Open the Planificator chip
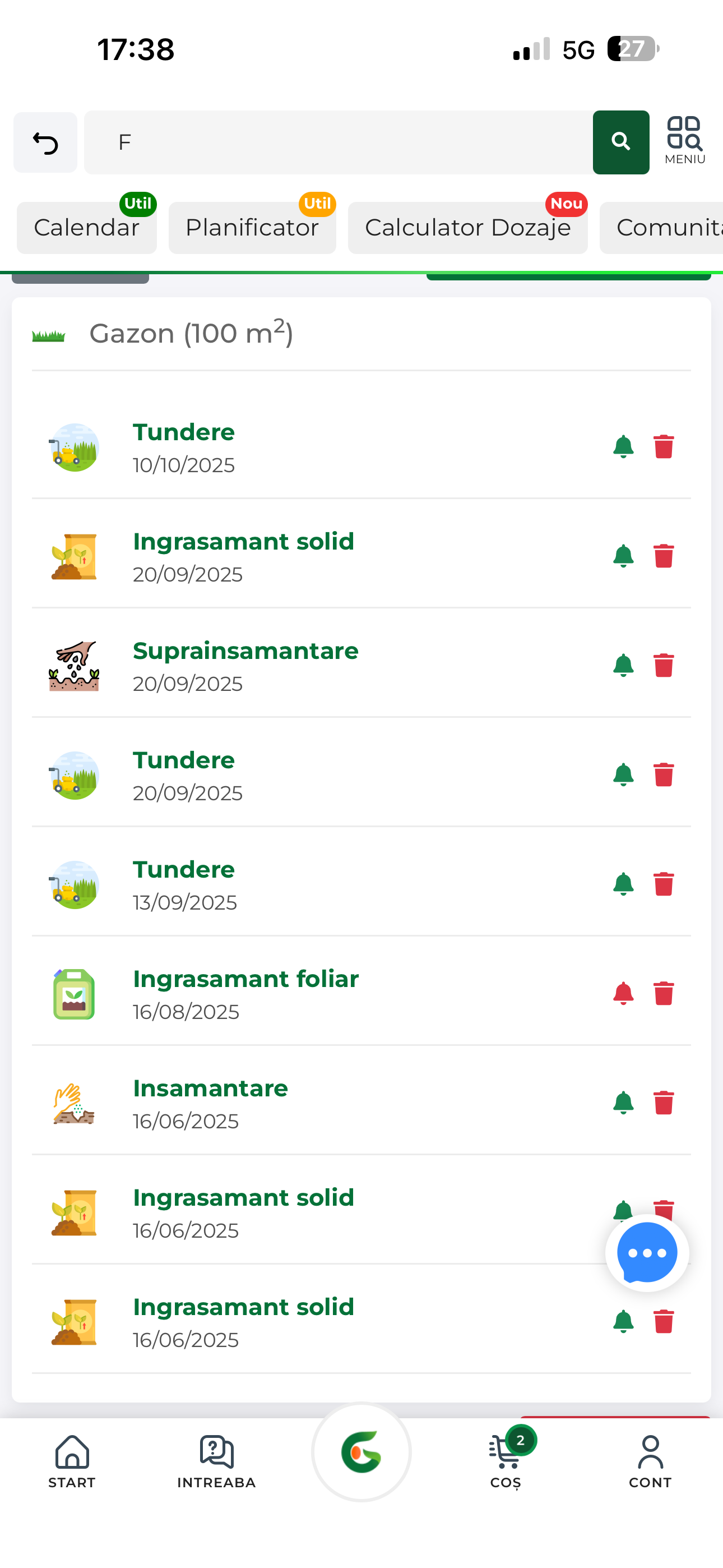The image size is (723, 1568). (252, 228)
